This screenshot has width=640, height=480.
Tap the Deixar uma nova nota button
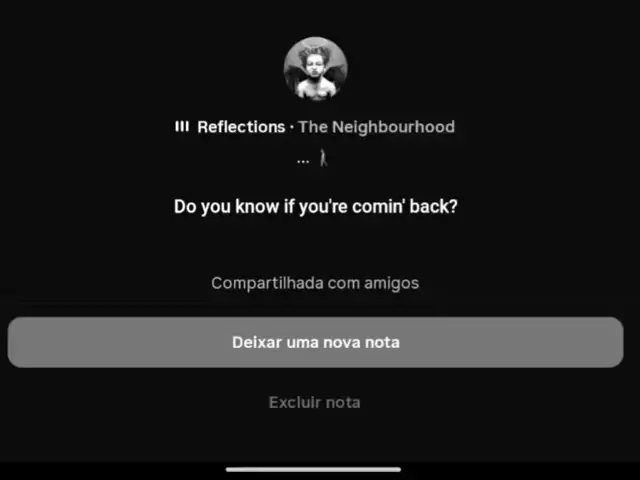click(316, 342)
